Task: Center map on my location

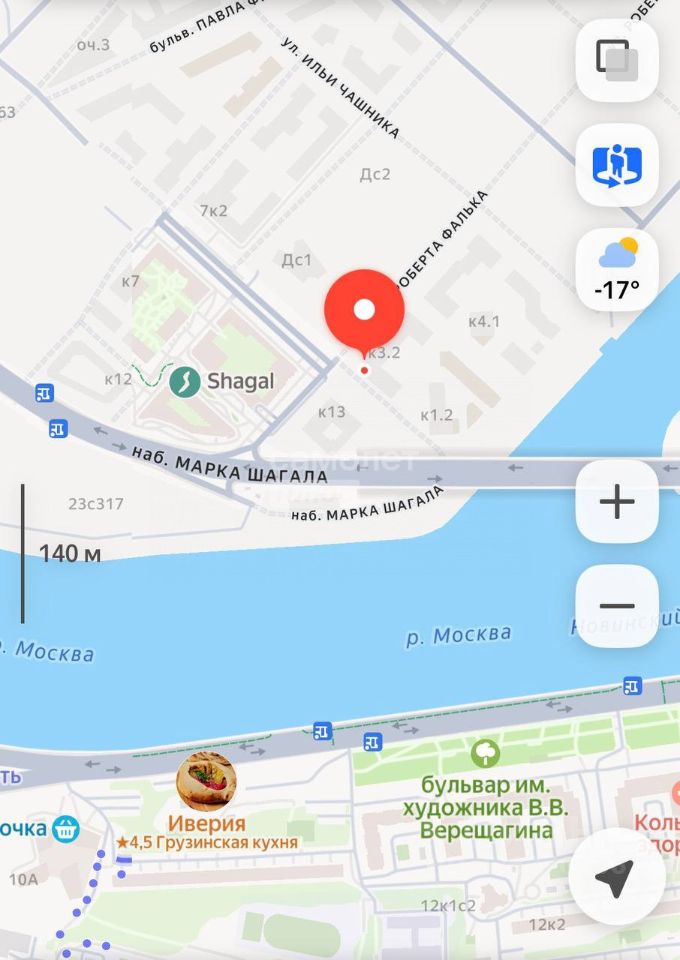Action: [x=612, y=879]
